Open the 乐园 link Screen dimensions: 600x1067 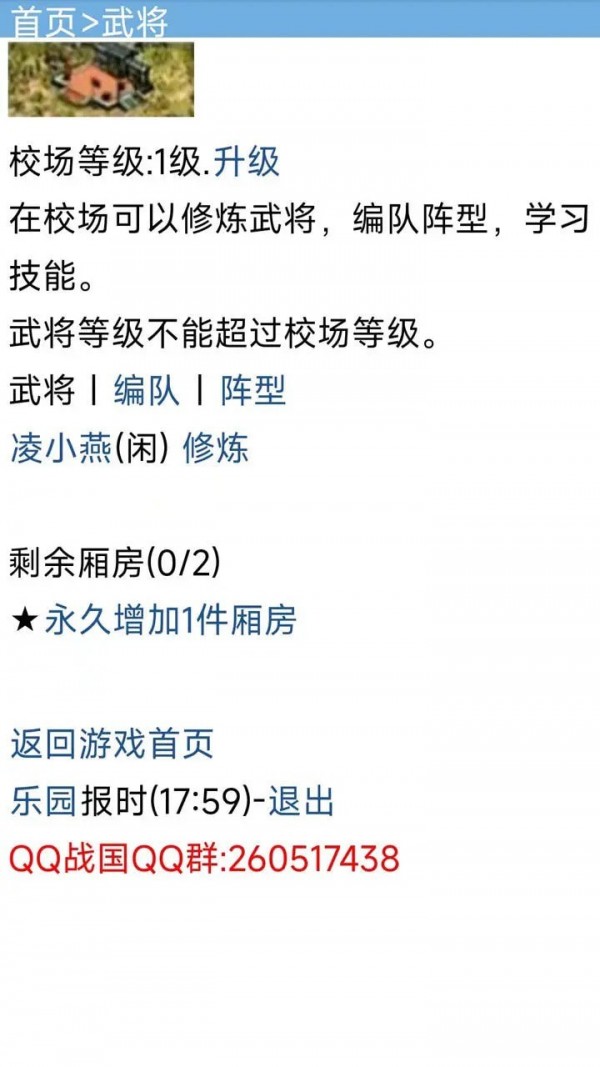click(x=42, y=801)
